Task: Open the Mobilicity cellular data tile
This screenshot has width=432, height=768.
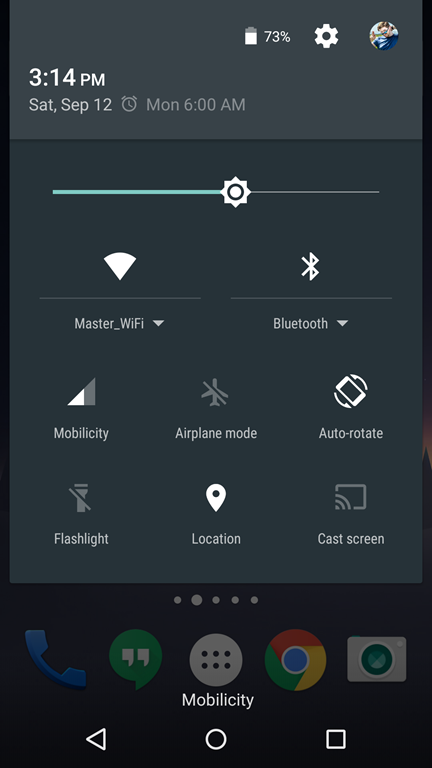Action: [81, 408]
